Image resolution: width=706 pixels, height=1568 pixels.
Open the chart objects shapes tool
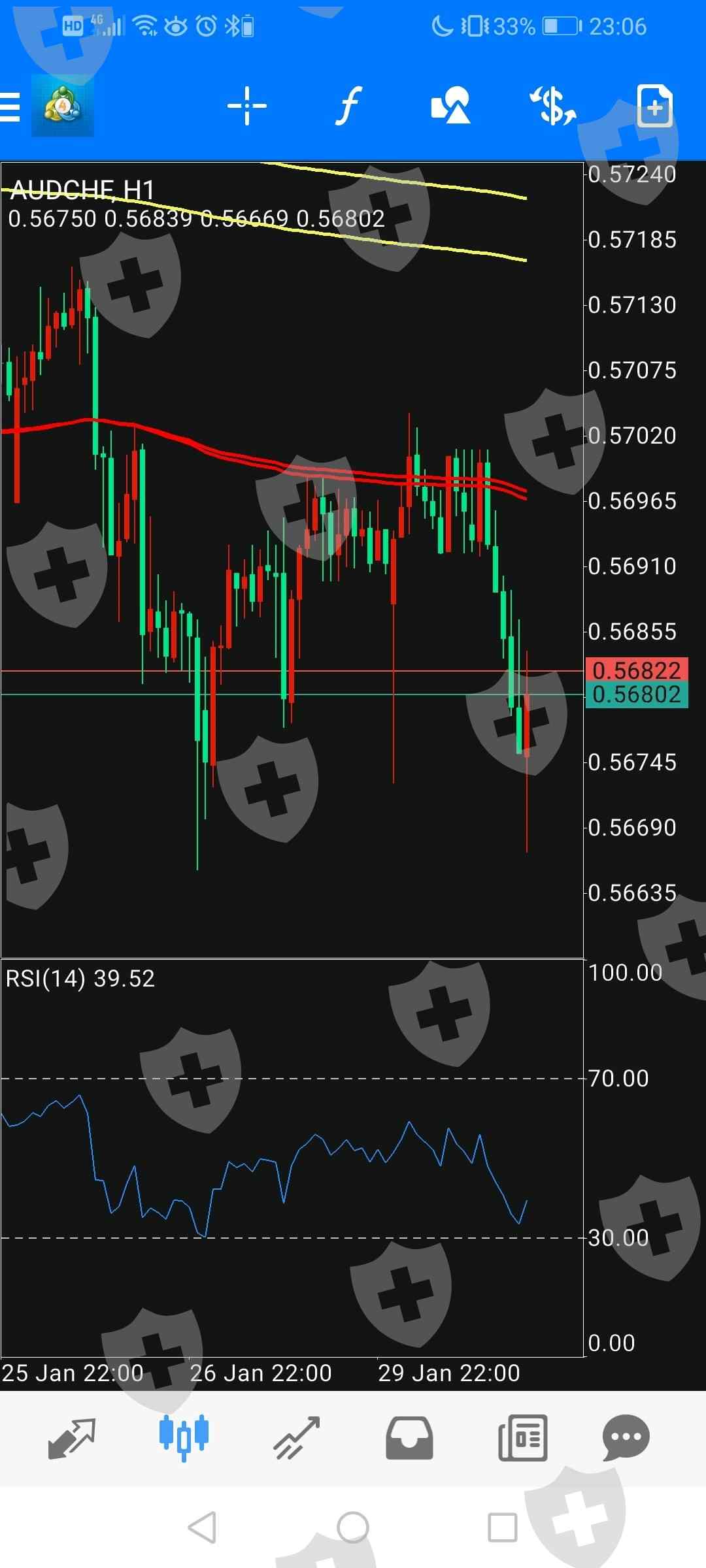coord(450,106)
